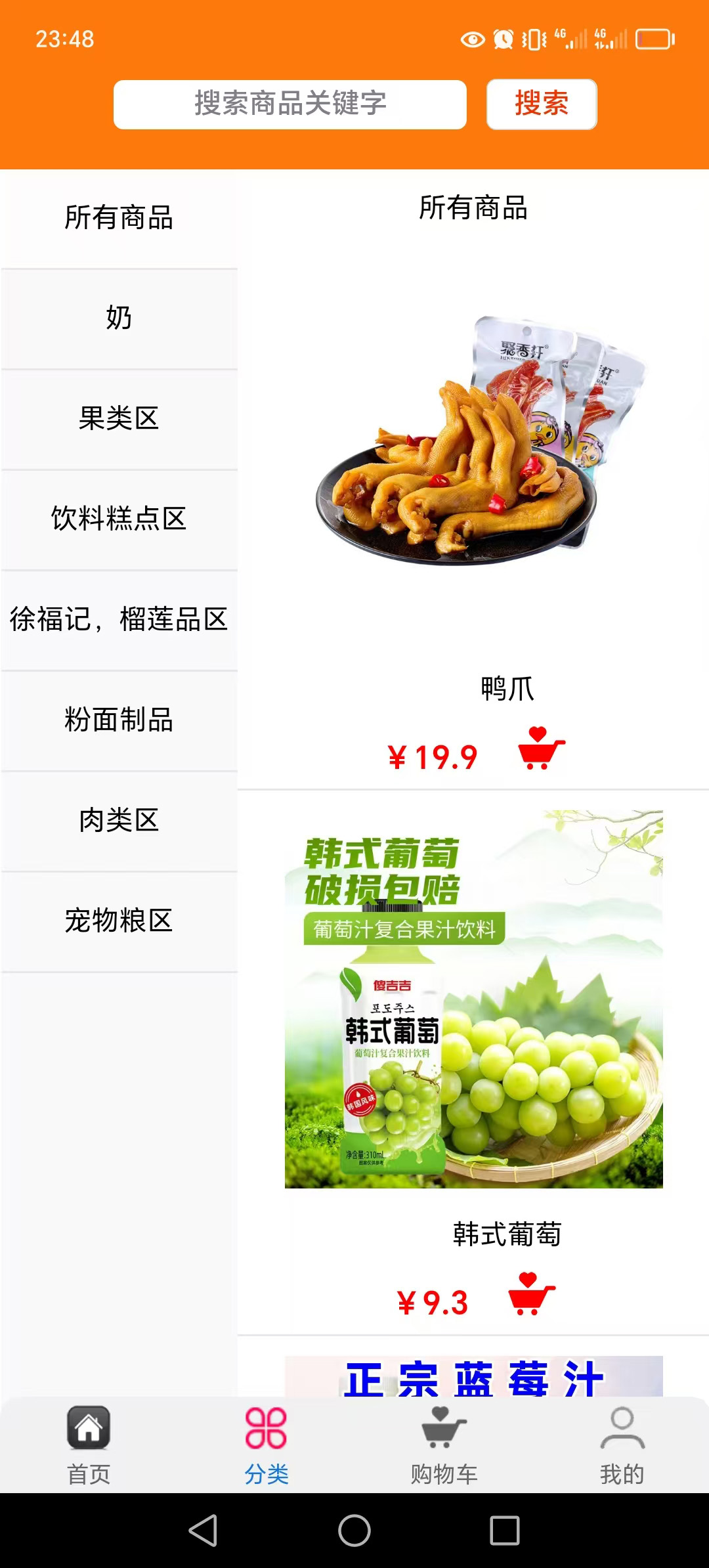The image size is (709, 1568).
Task: Go to the 首页 tab
Action: click(x=89, y=1446)
